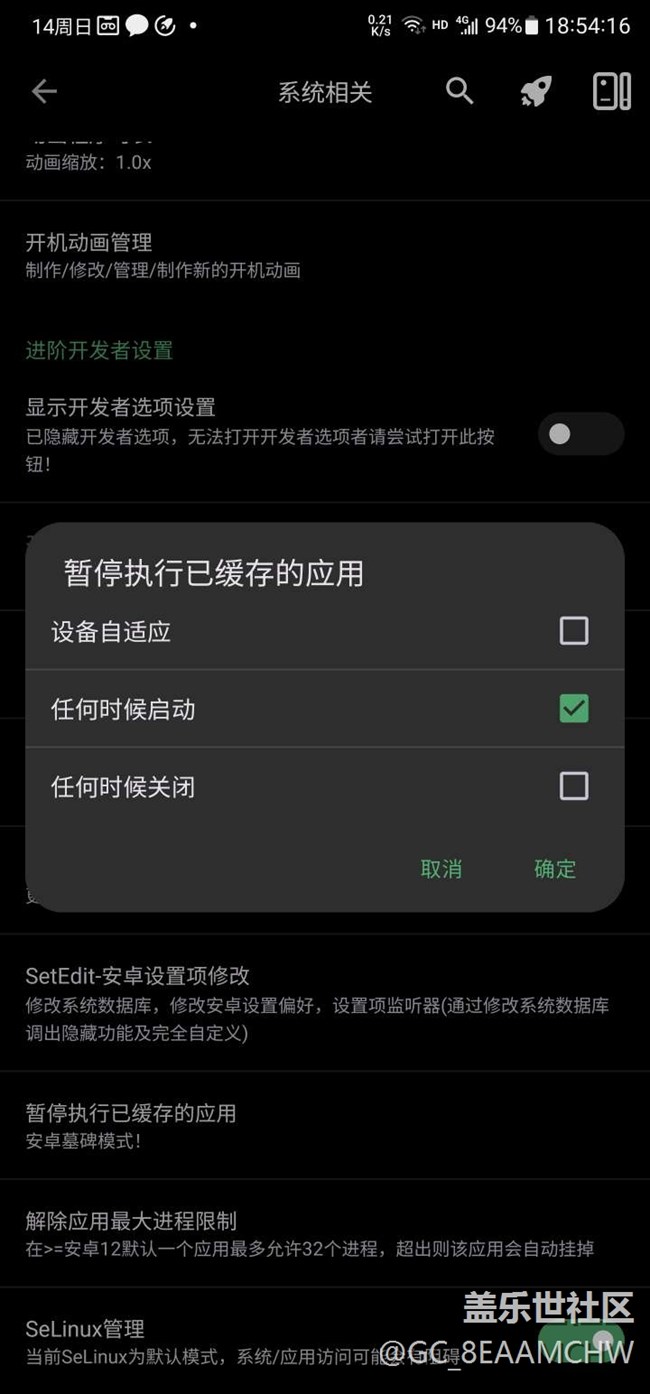650x1394 pixels.
Task: Uncheck the 任何时候启动 option
Action: click(573, 709)
